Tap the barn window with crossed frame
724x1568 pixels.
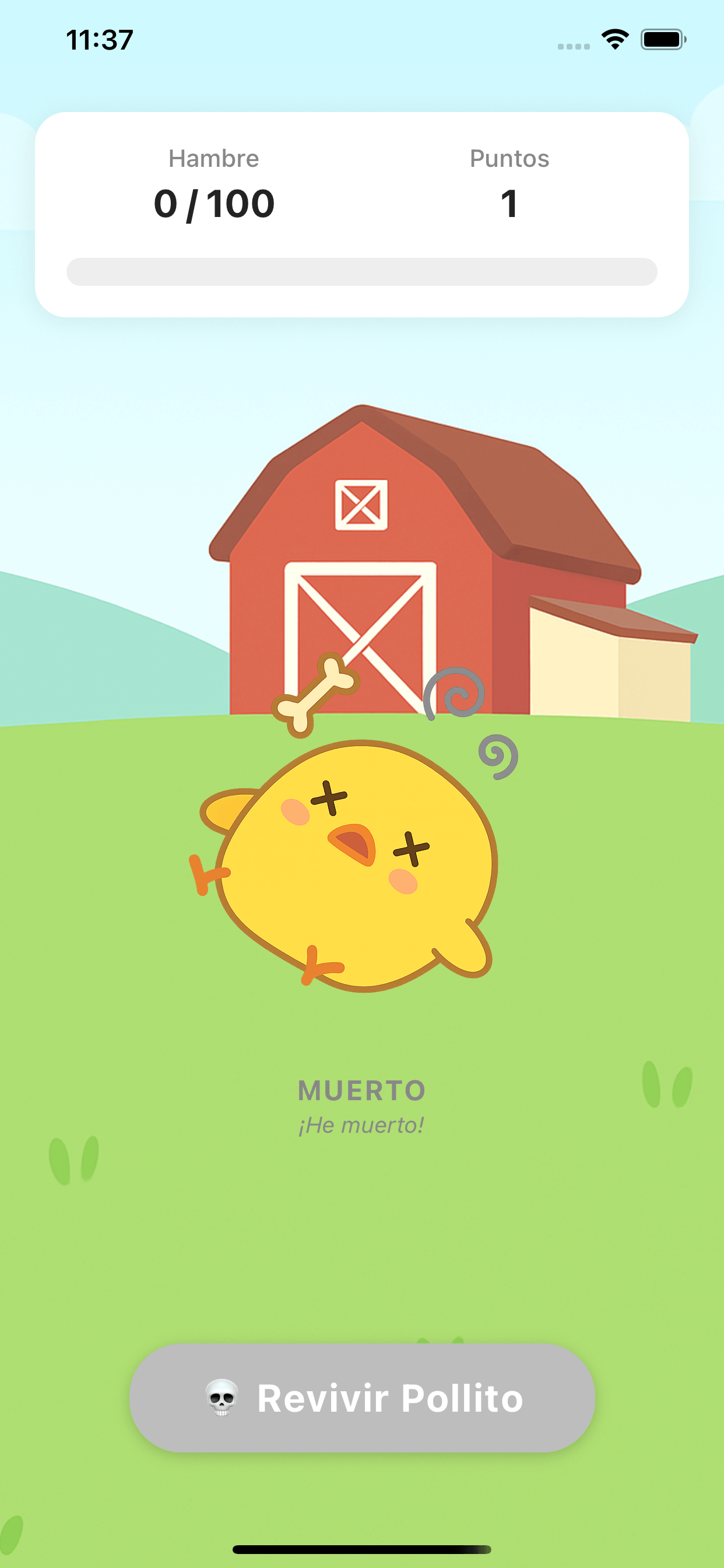click(361, 504)
